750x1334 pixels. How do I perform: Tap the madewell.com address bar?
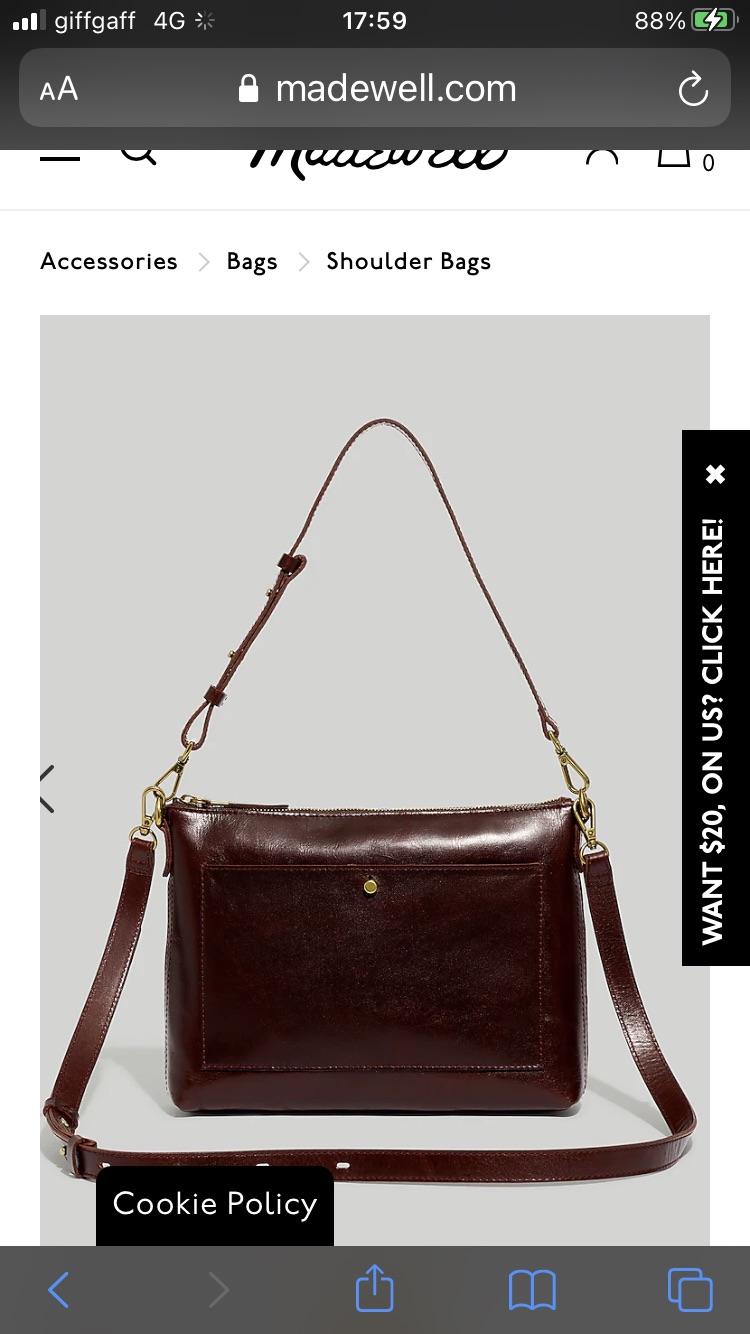click(x=378, y=90)
